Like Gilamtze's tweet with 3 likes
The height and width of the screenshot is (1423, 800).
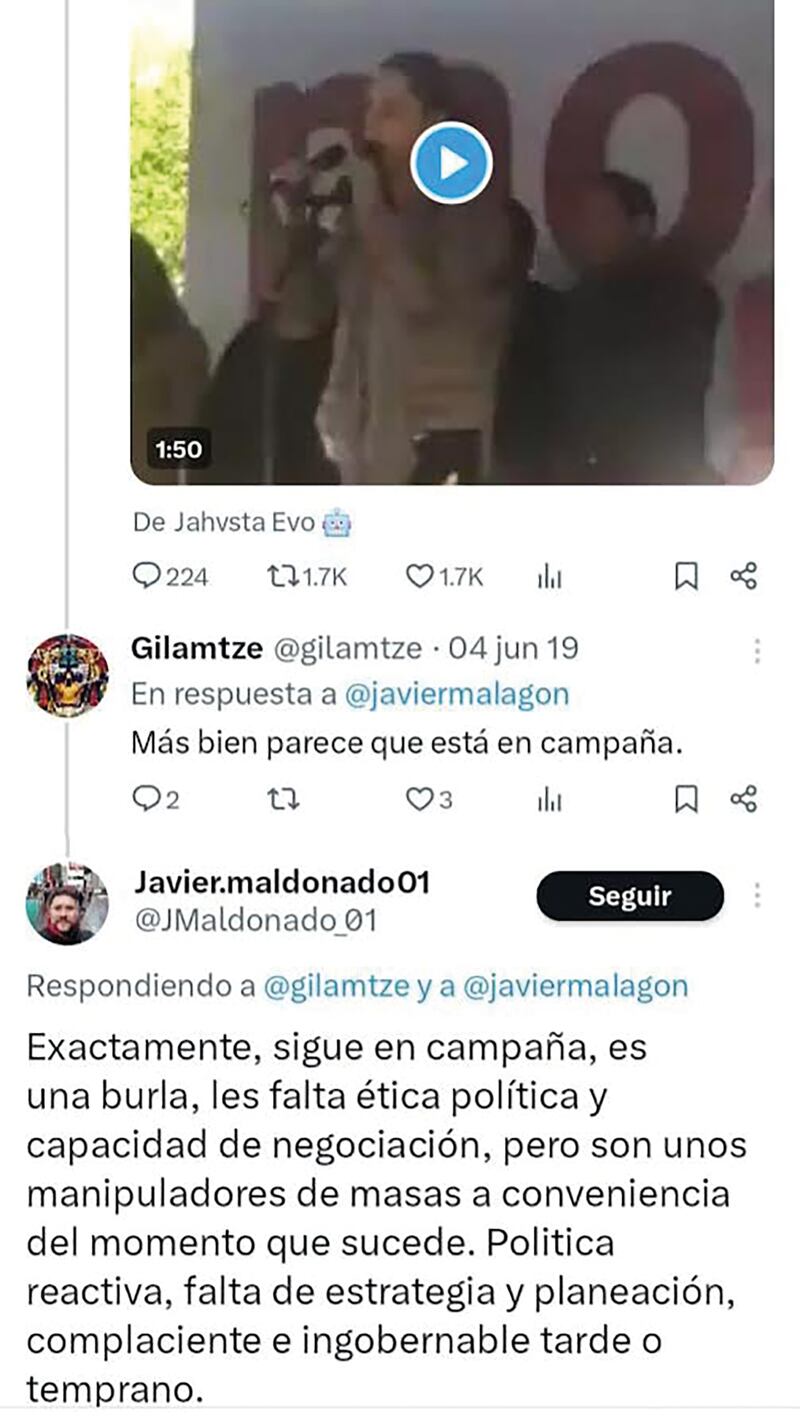click(x=418, y=799)
